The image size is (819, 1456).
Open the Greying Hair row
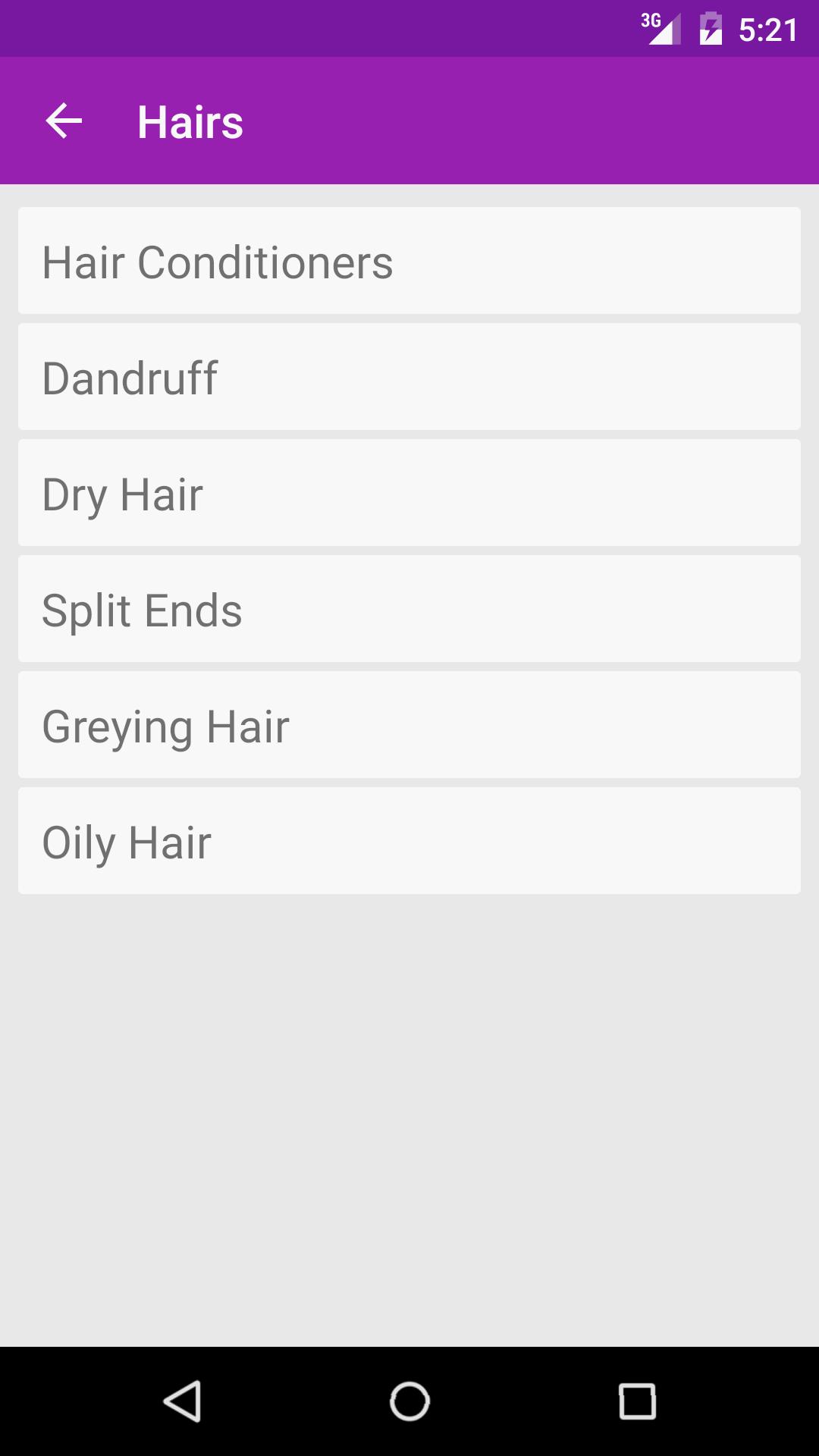coord(409,725)
